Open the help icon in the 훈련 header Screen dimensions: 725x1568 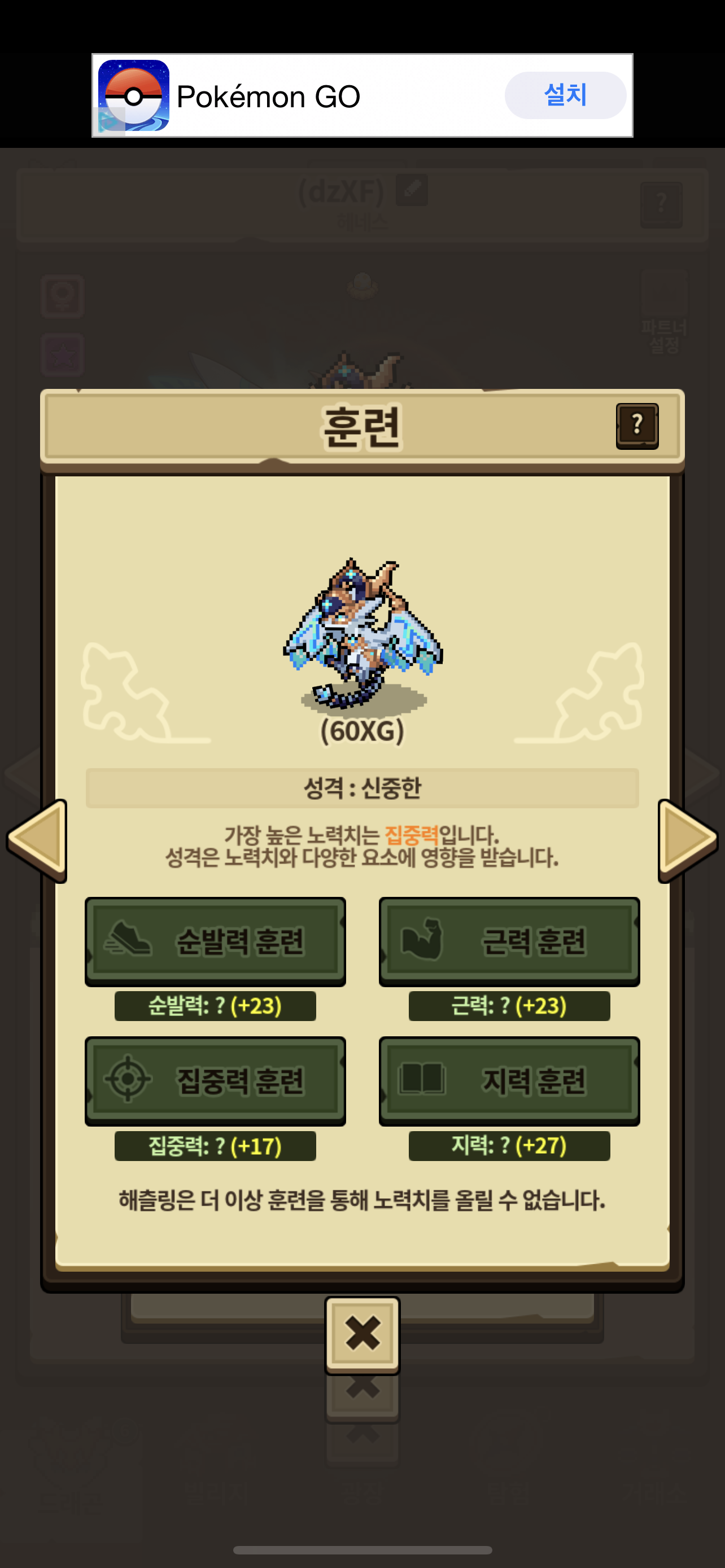pos(637,426)
